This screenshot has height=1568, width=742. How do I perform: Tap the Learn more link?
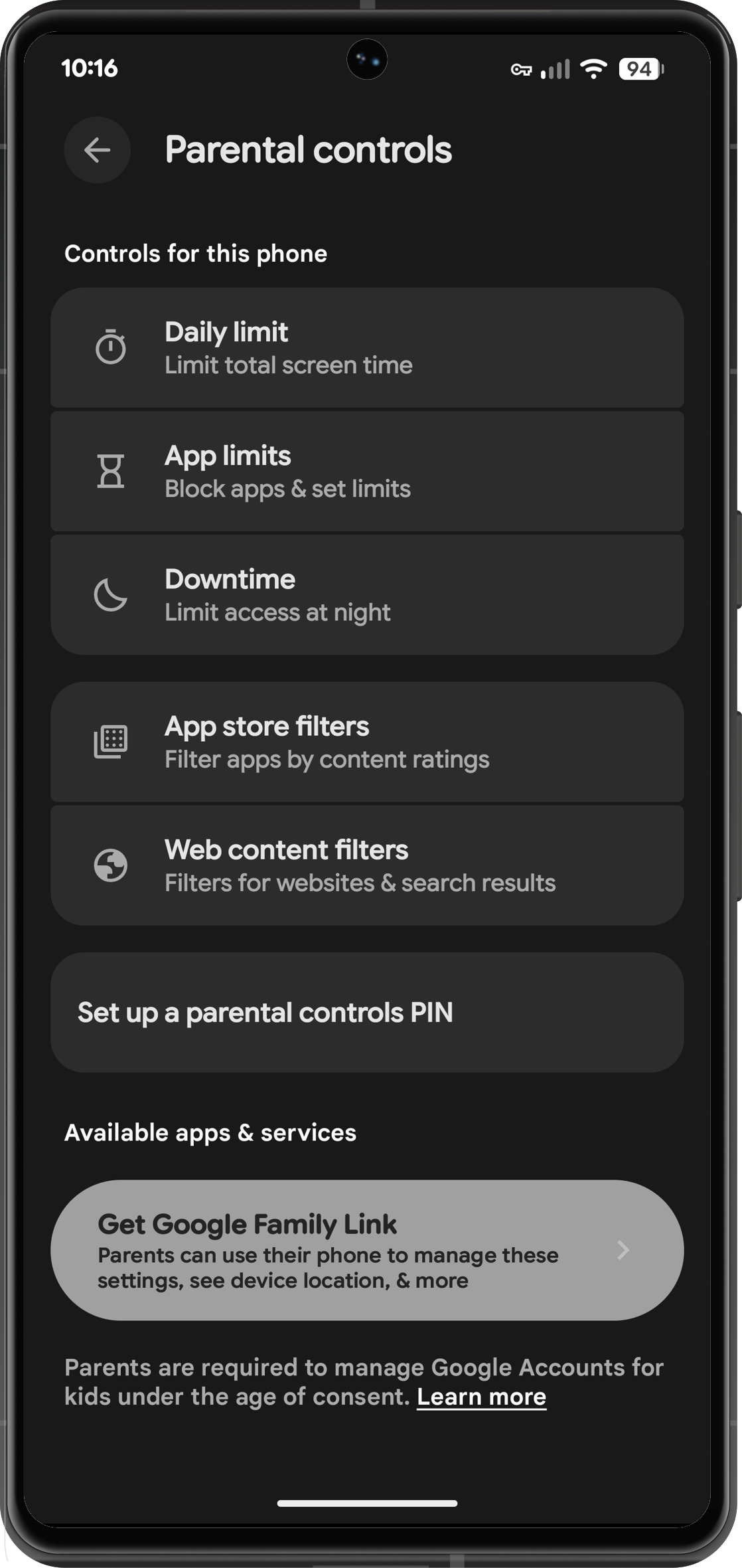pyautogui.click(x=481, y=1397)
